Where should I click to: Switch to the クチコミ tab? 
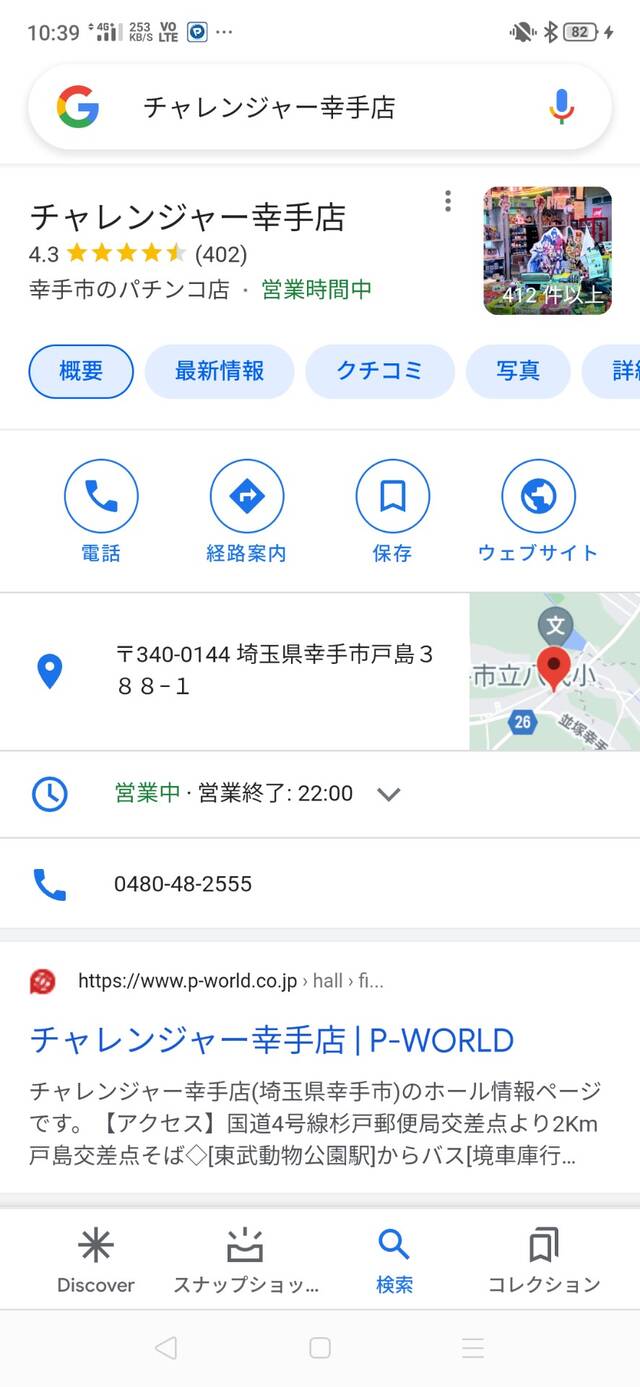[380, 371]
